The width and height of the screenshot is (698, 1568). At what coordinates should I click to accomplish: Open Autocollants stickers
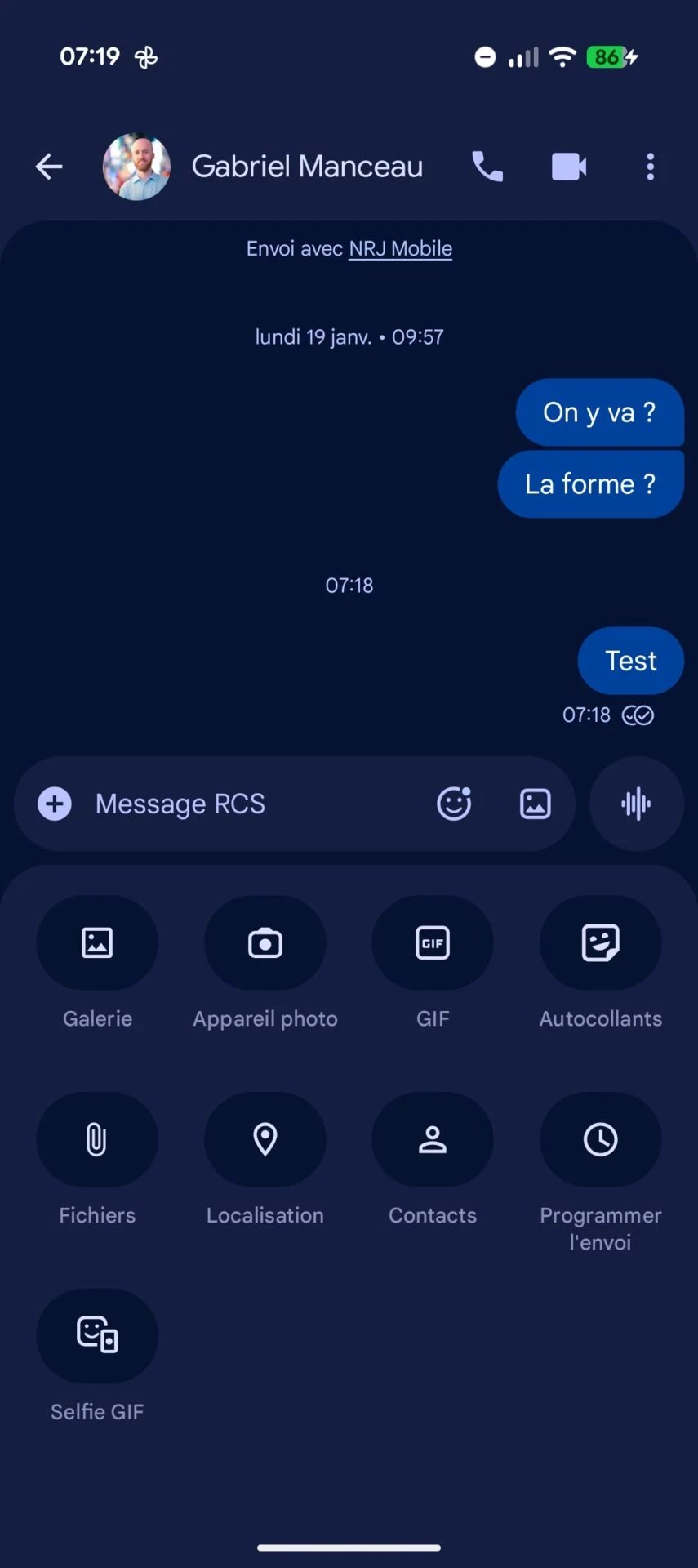[x=600, y=943]
